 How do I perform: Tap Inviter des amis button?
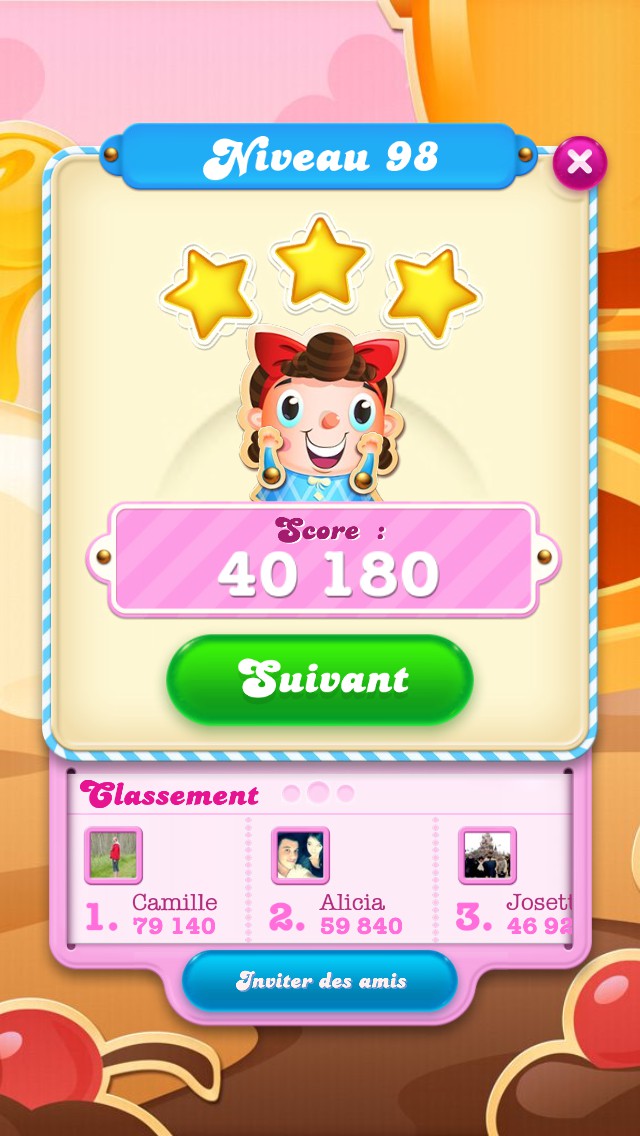(x=320, y=981)
